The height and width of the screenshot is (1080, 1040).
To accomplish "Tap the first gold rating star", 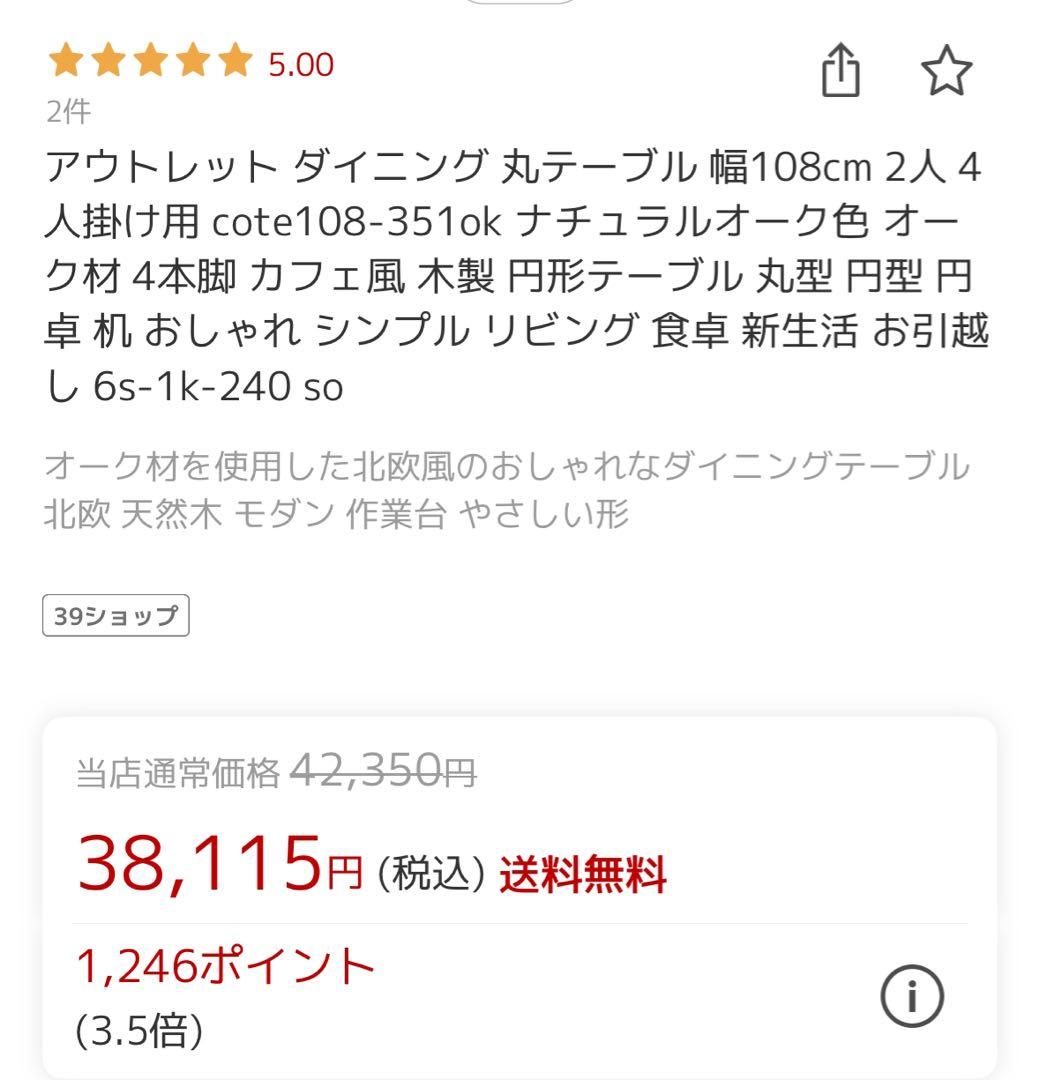I will click(x=64, y=62).
